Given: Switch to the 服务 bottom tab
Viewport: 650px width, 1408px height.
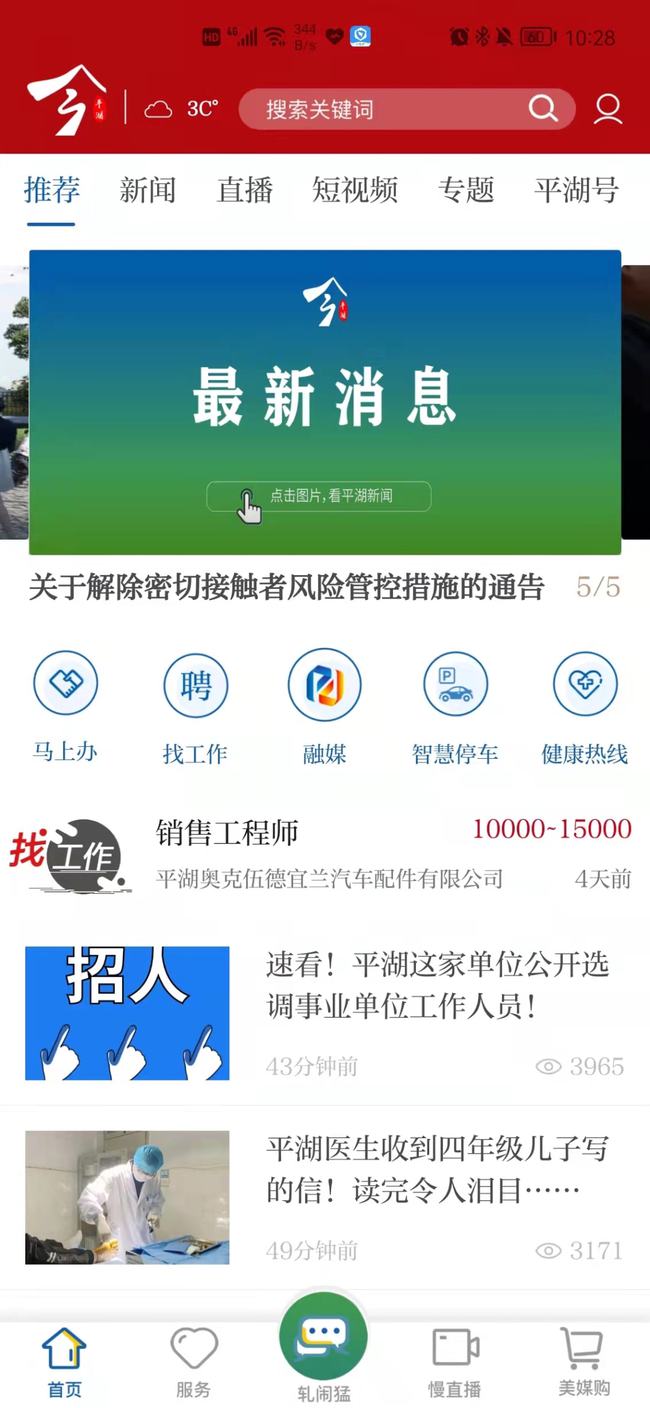Looking at the screenshot, I should pos(194,1361).
